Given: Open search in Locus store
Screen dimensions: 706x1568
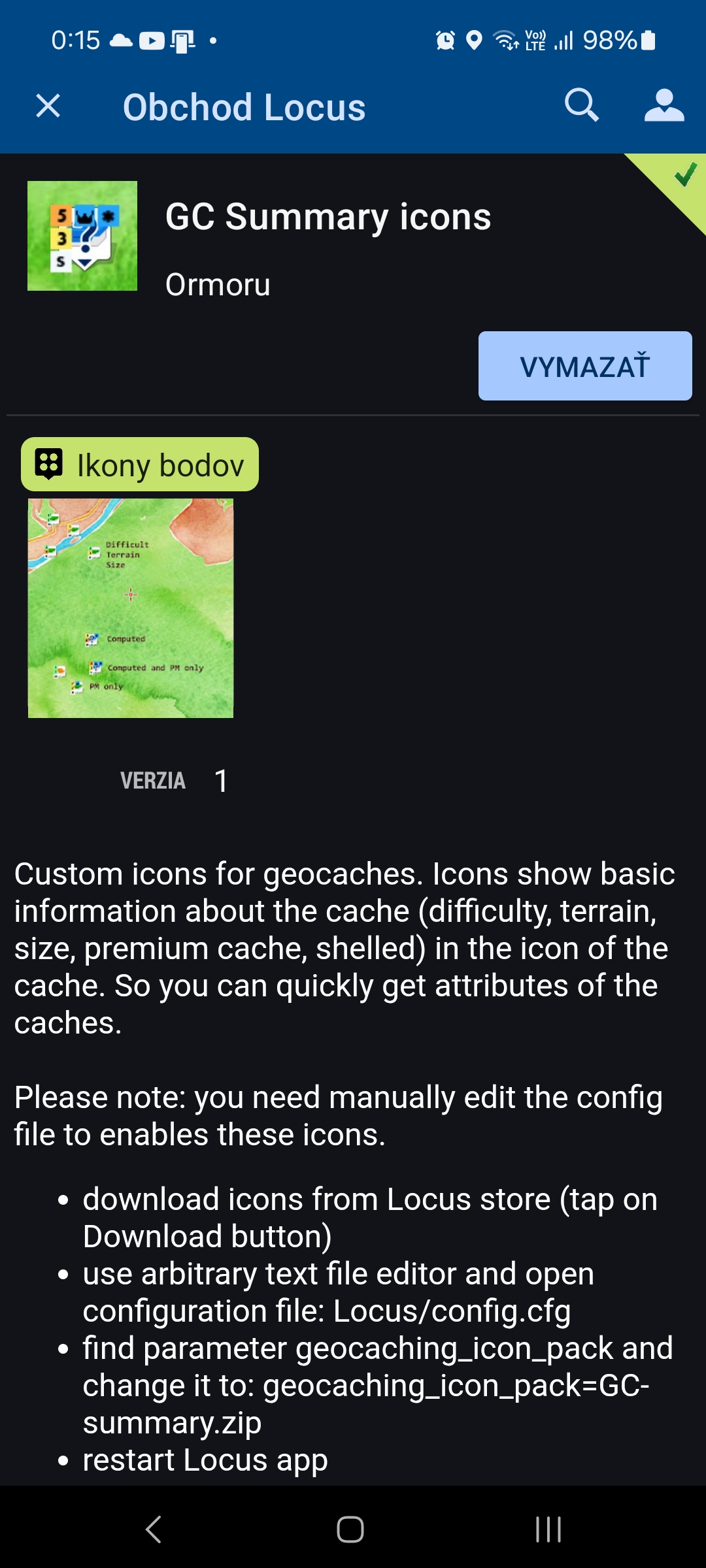Looking at the screenshot, I should 581,106.
